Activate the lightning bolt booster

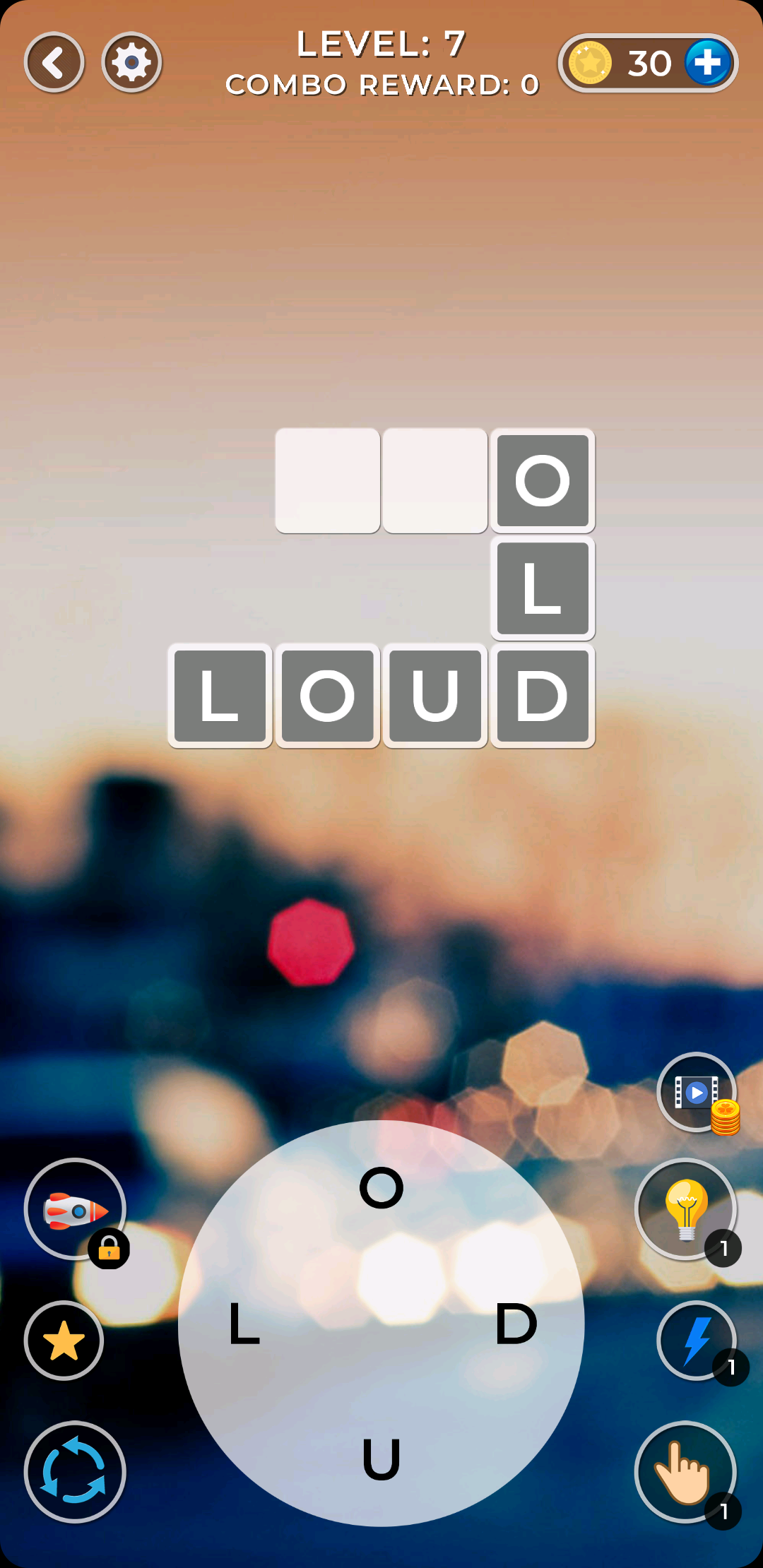point(697,1340)
